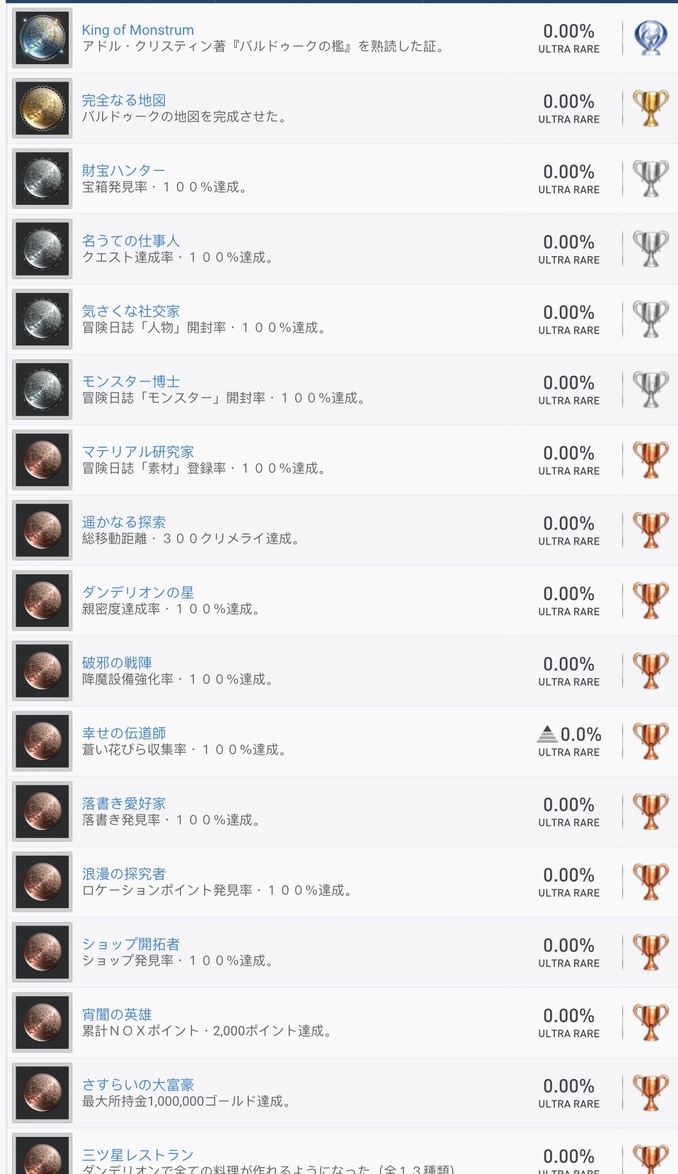Open the King of Monstrum trophy link
Screen dimensions: 678x1174
(x=138, y=30)
